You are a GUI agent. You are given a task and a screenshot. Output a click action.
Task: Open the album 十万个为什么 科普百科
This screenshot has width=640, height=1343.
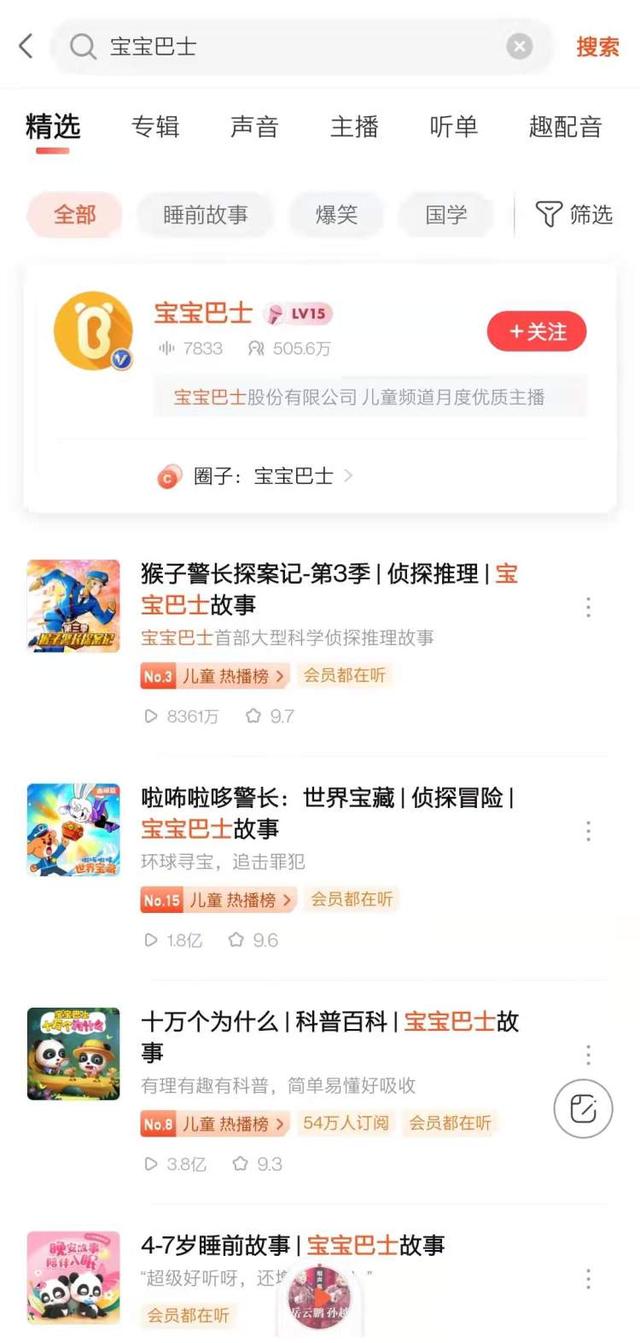(330, 1036)
